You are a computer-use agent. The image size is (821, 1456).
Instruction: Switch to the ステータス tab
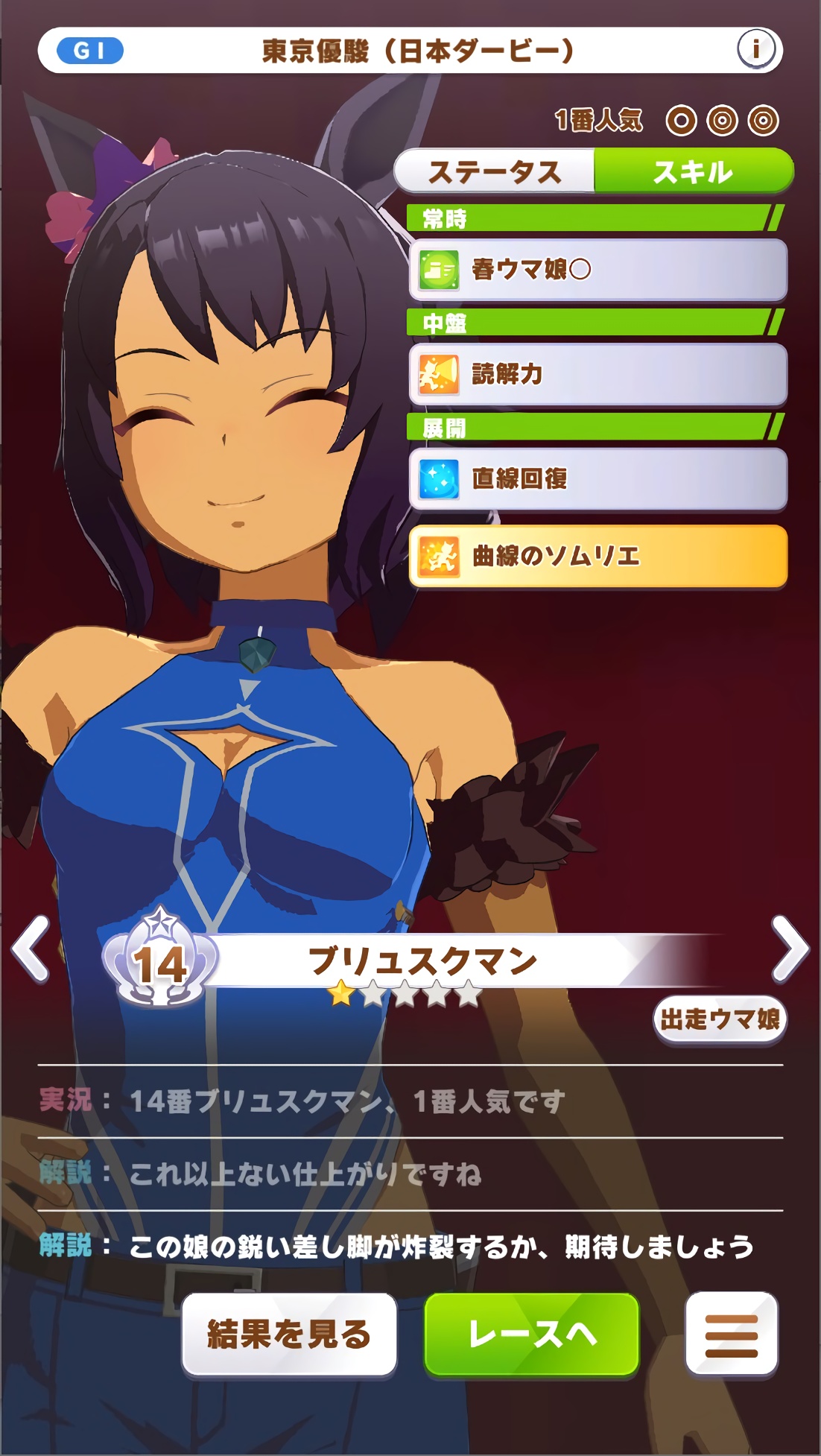pyautogui.click(x=495, y=171)
